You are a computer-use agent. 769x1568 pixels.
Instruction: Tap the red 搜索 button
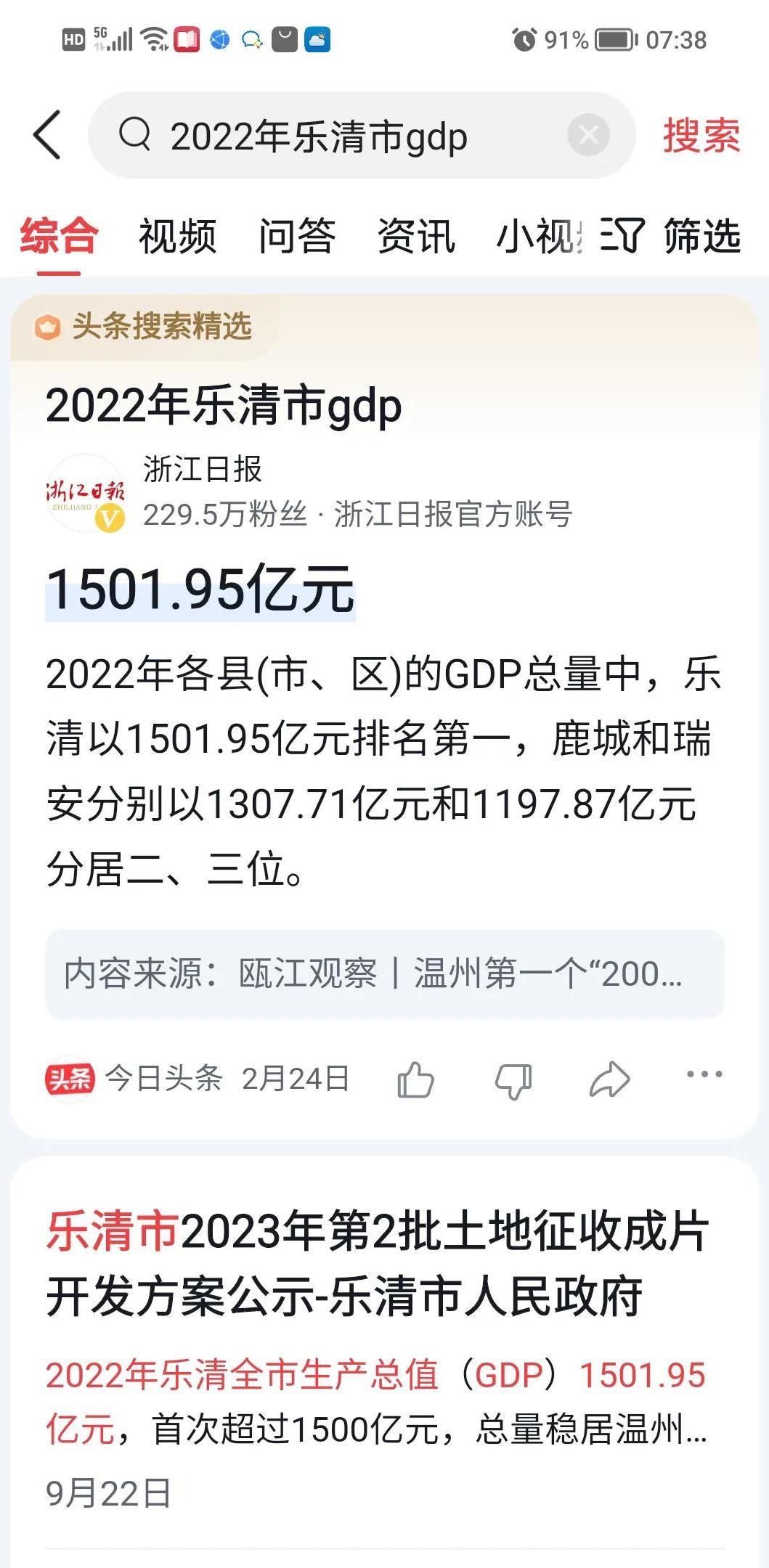[701, 135]
